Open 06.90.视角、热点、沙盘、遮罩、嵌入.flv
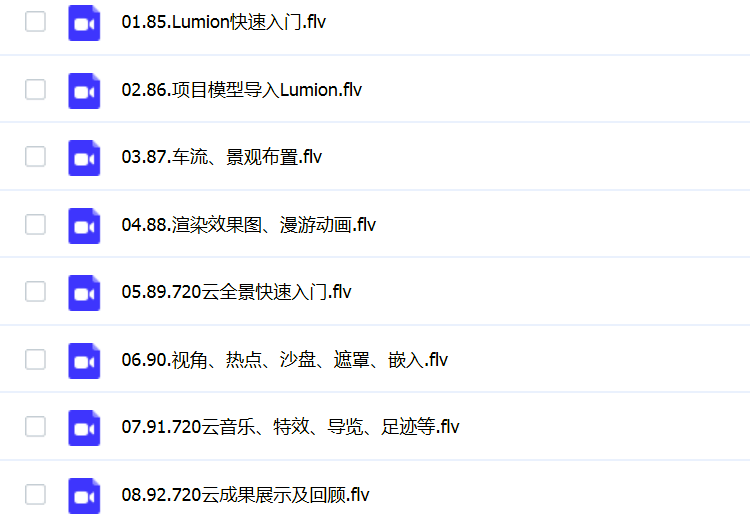The image size is (750, 520). 284,360
